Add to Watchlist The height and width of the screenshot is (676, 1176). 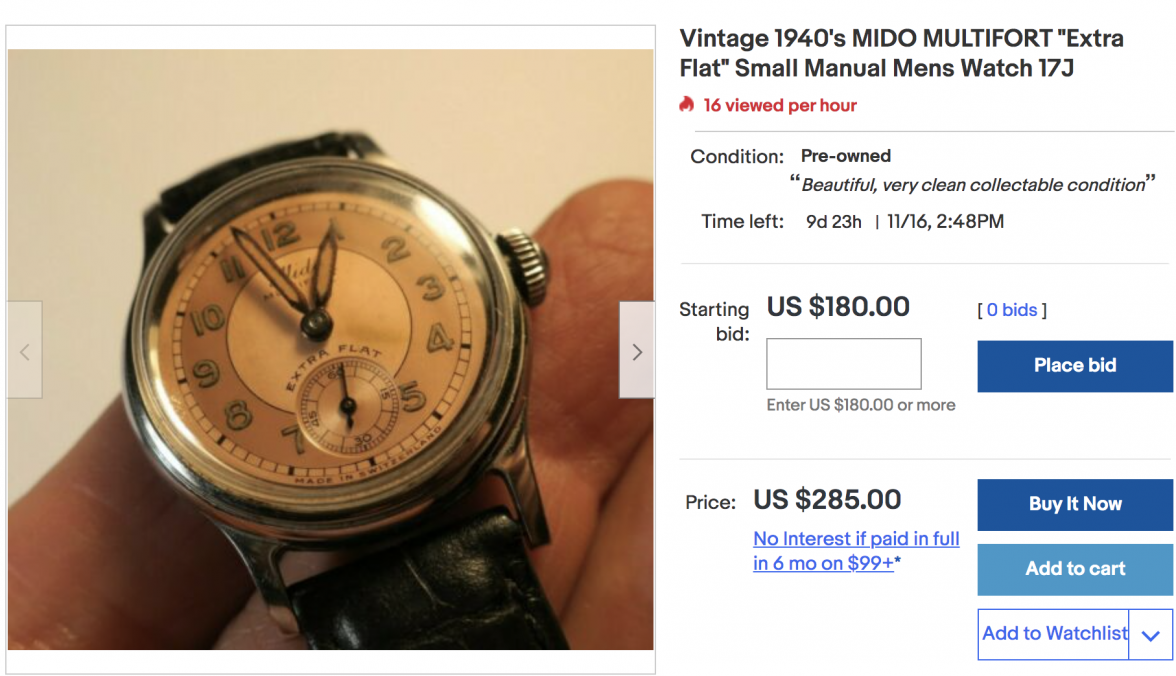(1054, 634)
